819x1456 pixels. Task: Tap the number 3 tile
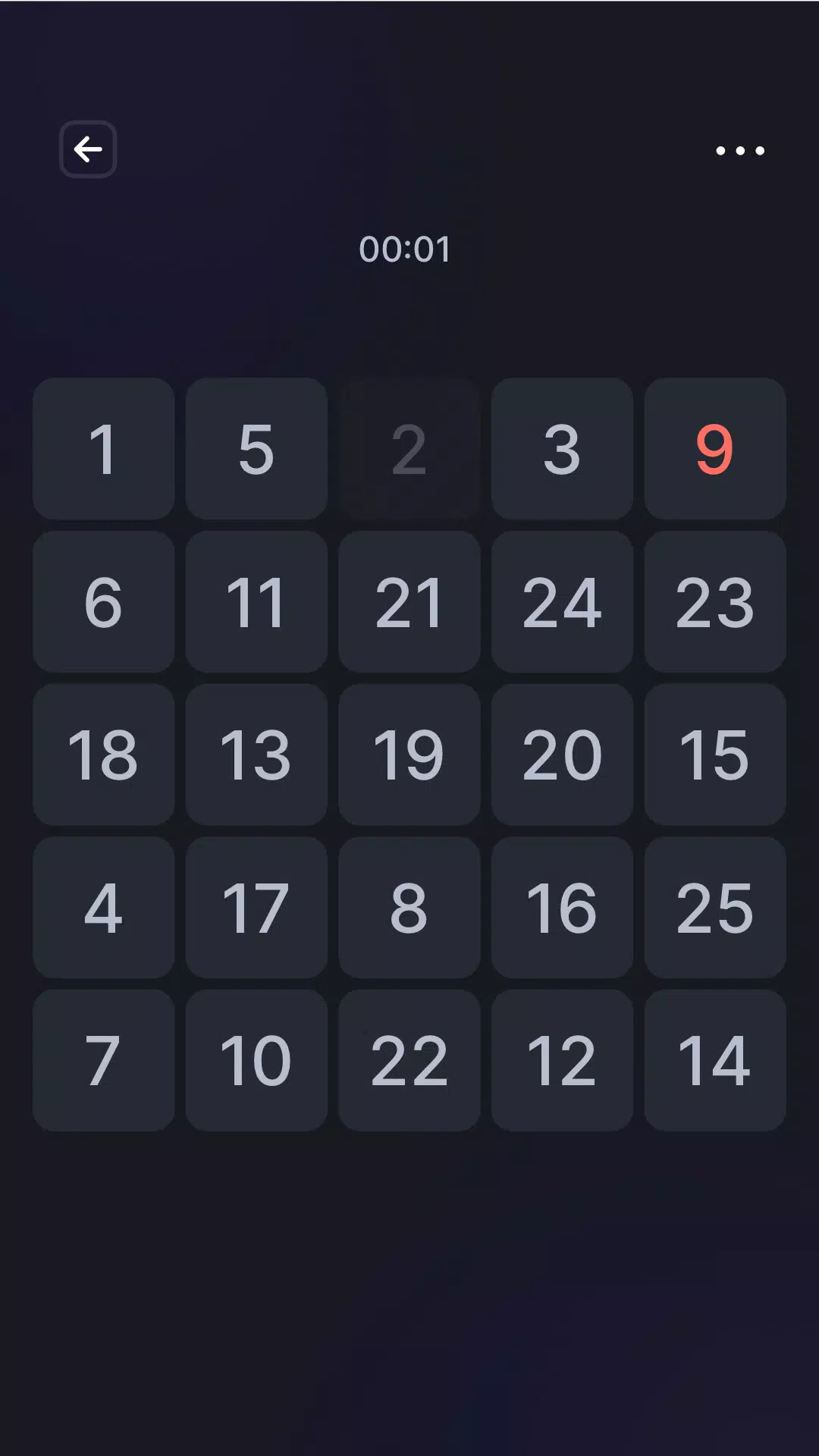click(562, 449)
